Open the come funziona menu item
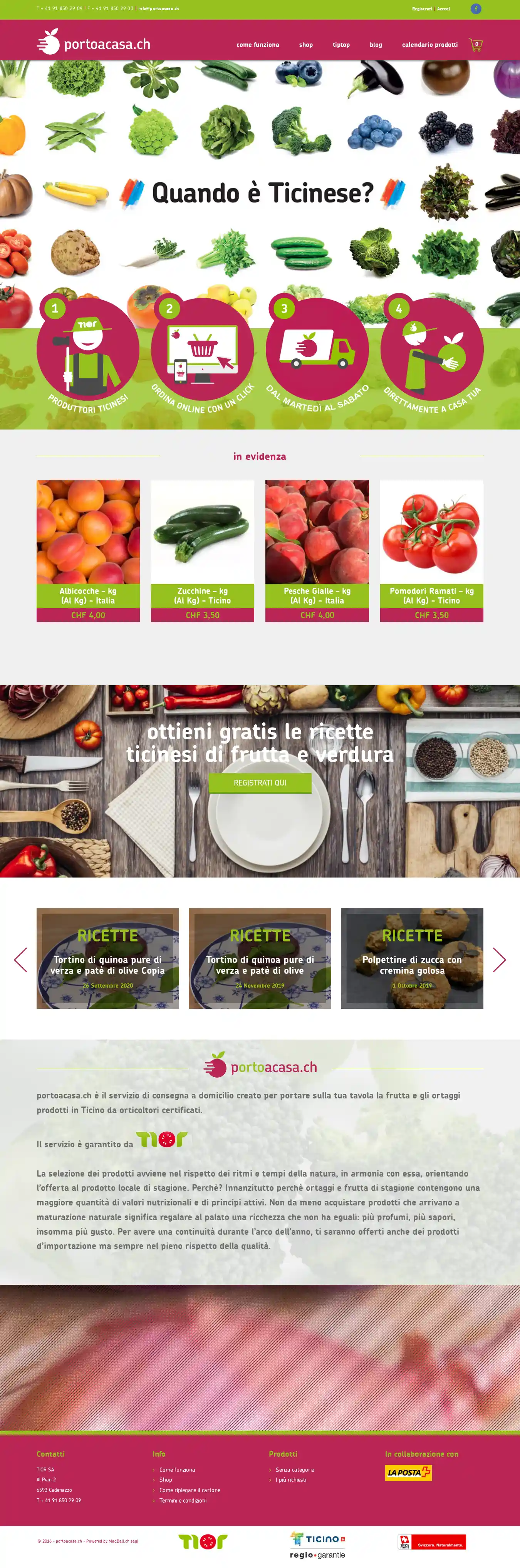The image size is (520, 1568). [x=258, y=45]
